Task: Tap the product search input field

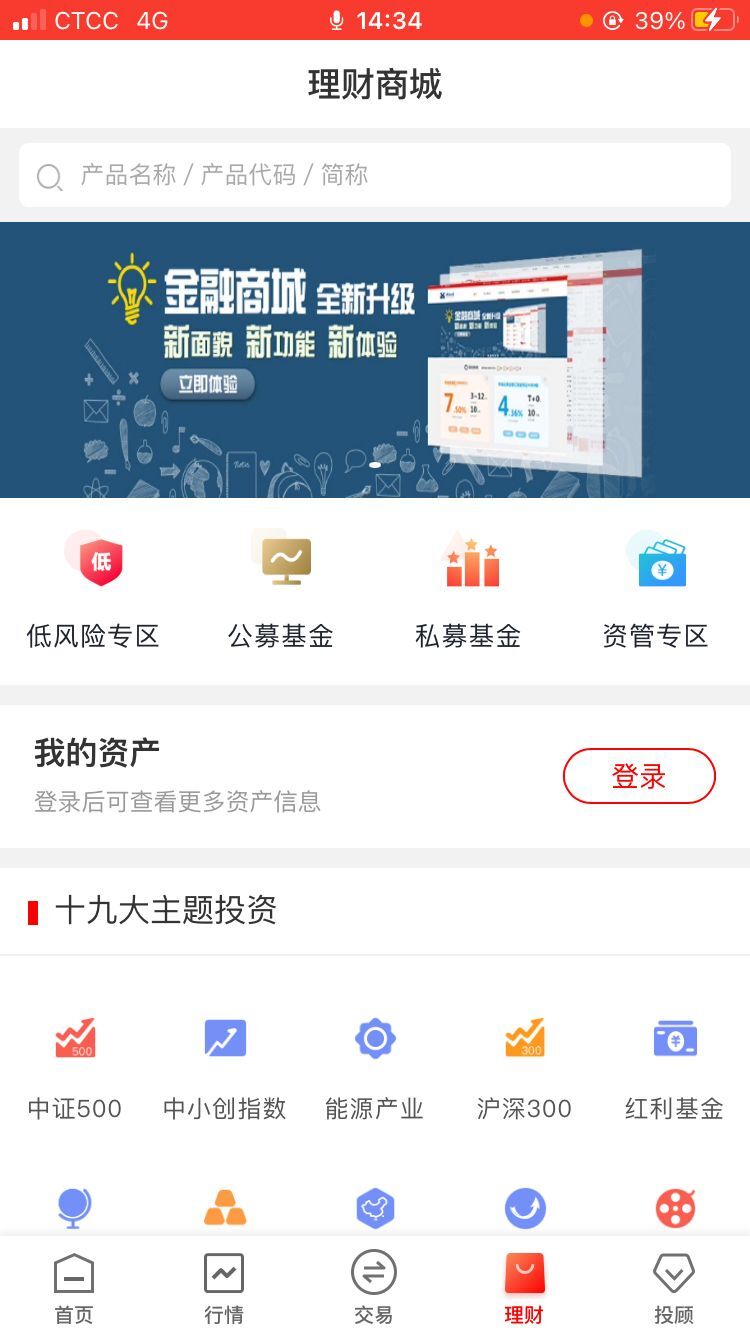Action: (375, 174)
